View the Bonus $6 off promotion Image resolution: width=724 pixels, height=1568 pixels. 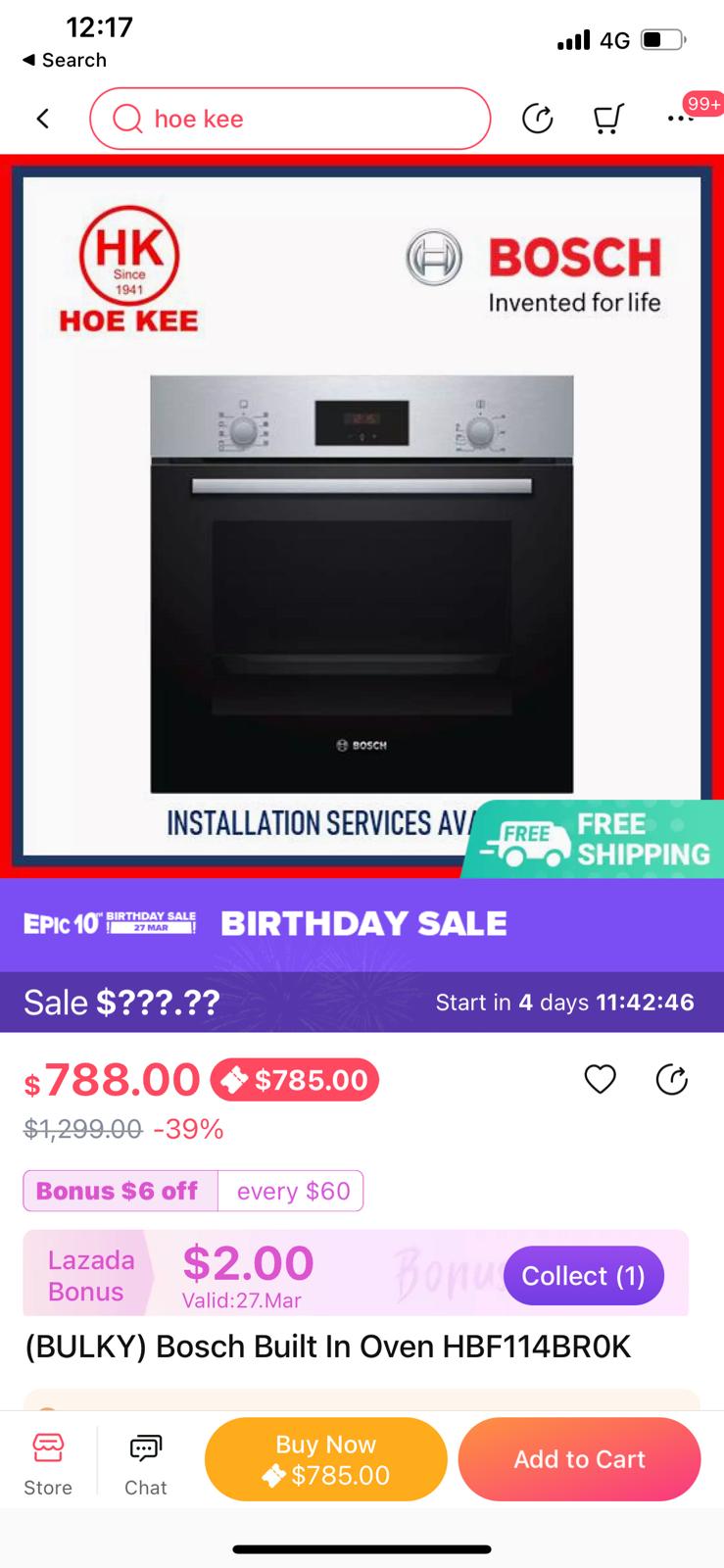193,1191
